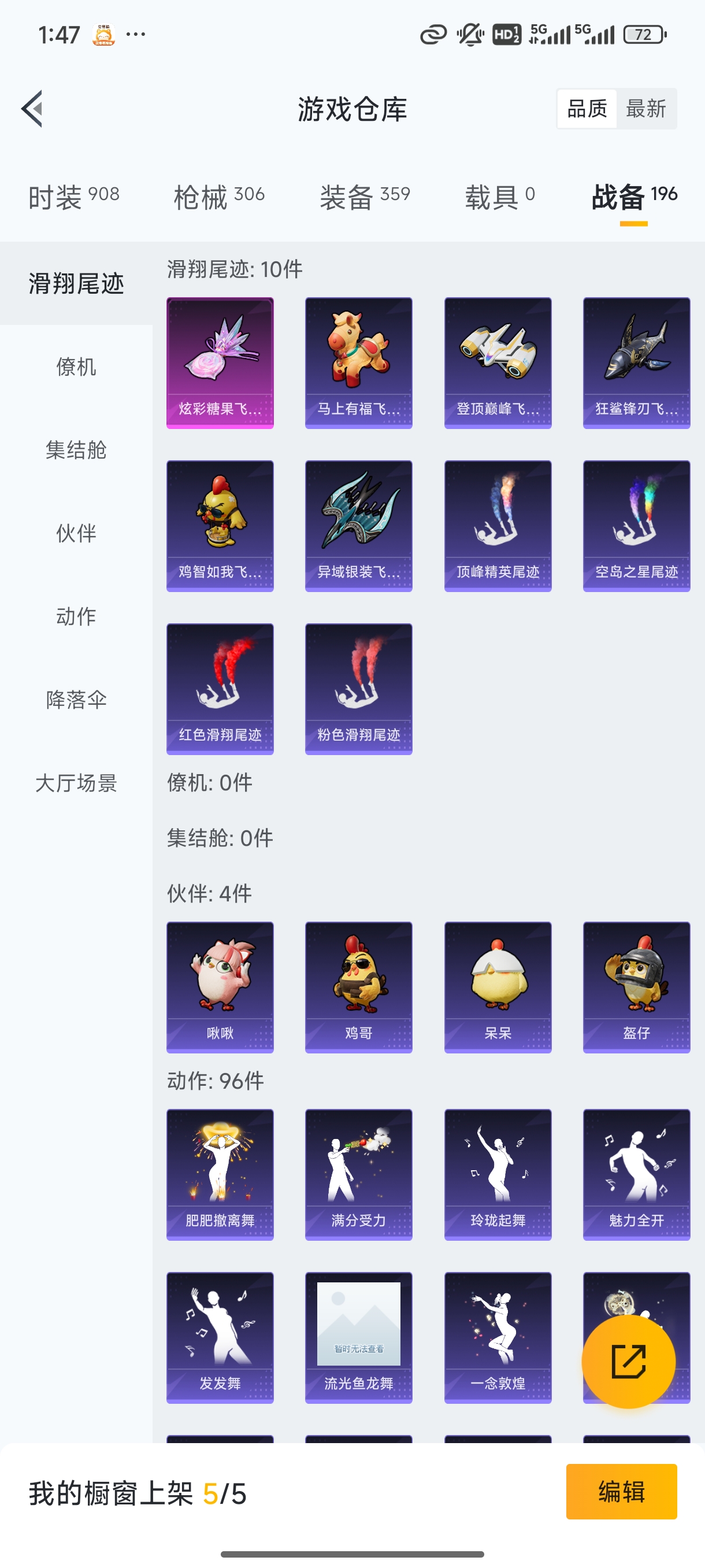The width and height of the screenshot is (705, 1568).
Task: Open the 大厅场景 section
Action: 76,784
